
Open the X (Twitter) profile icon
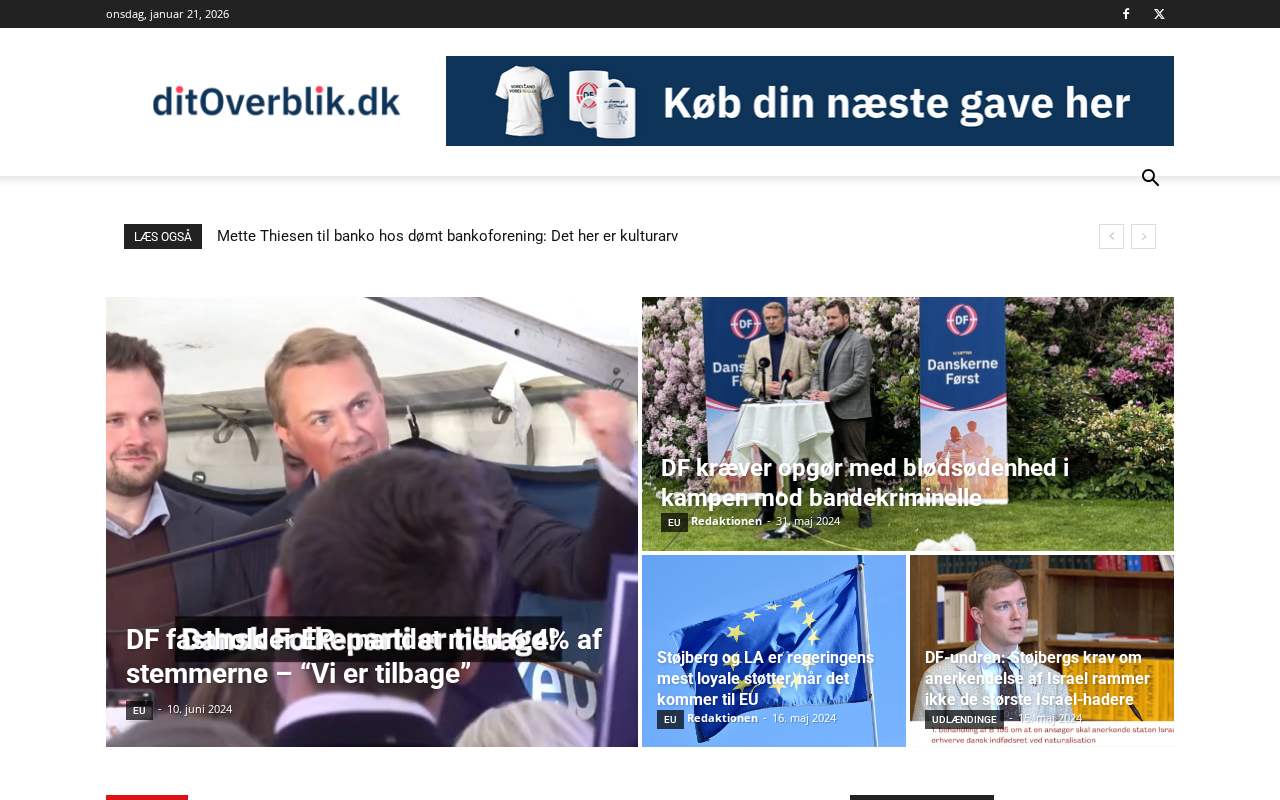(1159, 14)
